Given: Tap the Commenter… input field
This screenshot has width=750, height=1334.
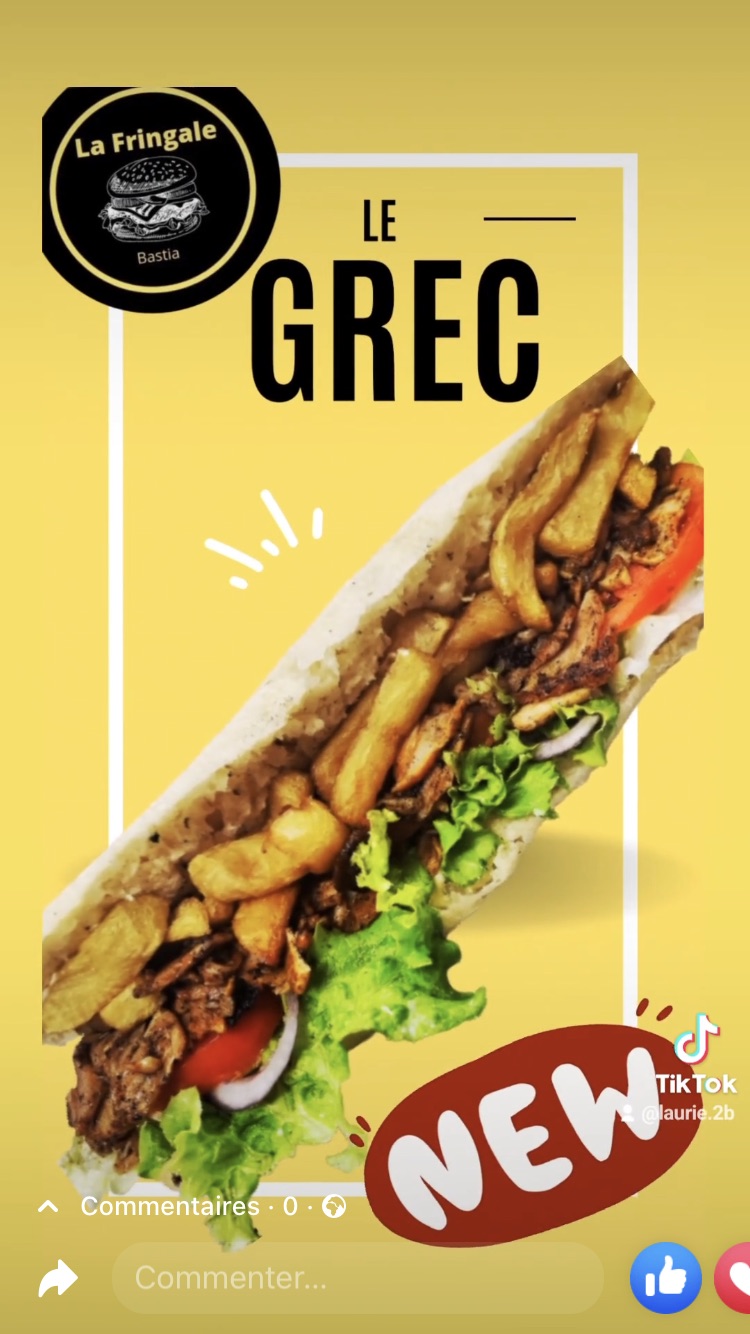Looking at the screenshot, I should (358, 1278).
